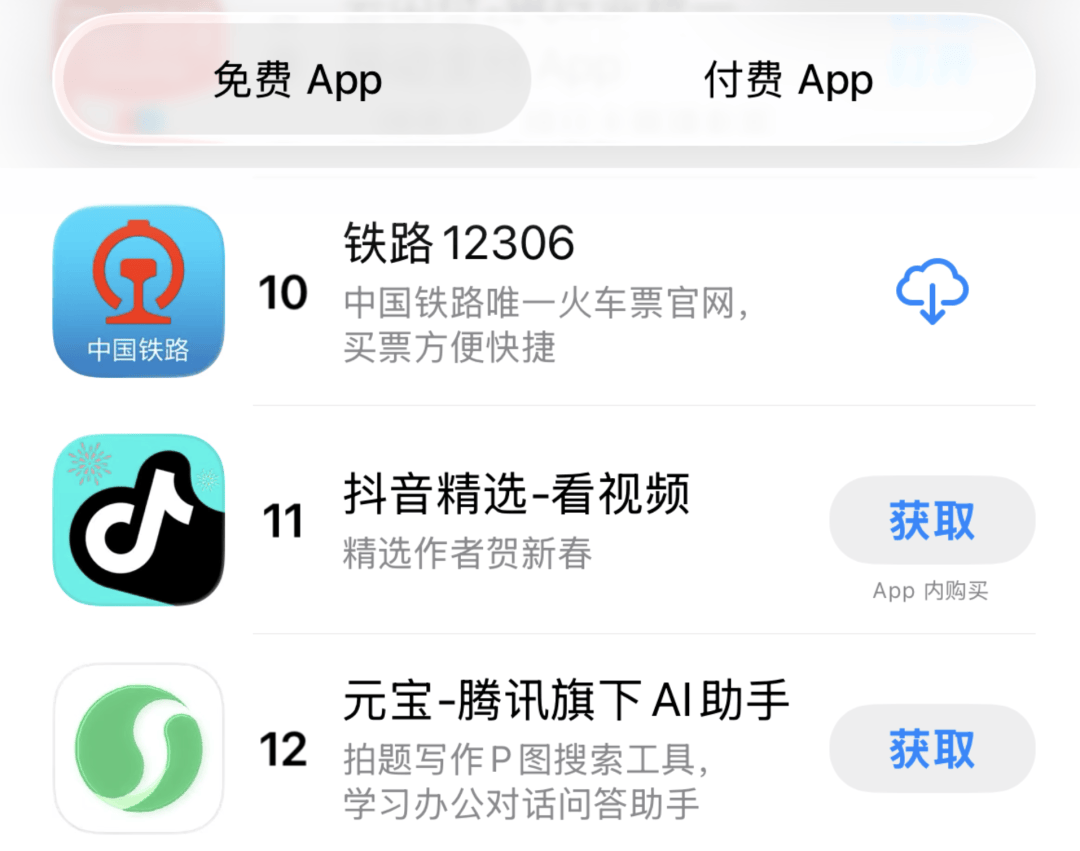Re-download 铁路12306 via cloud icon

(931, 292)
